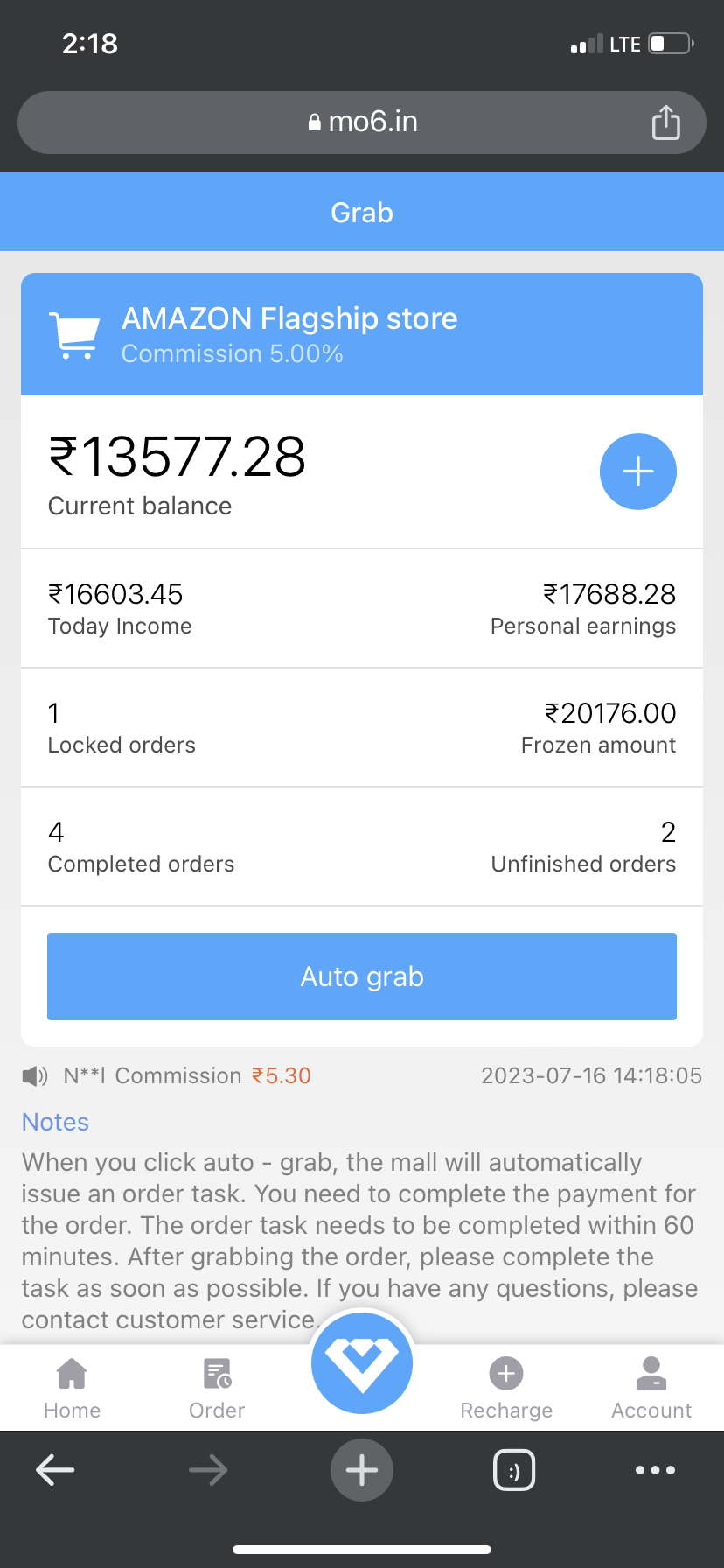Share this page from the address bar
This screenshot has width=724, height=1568.
(x=665, y=122)
